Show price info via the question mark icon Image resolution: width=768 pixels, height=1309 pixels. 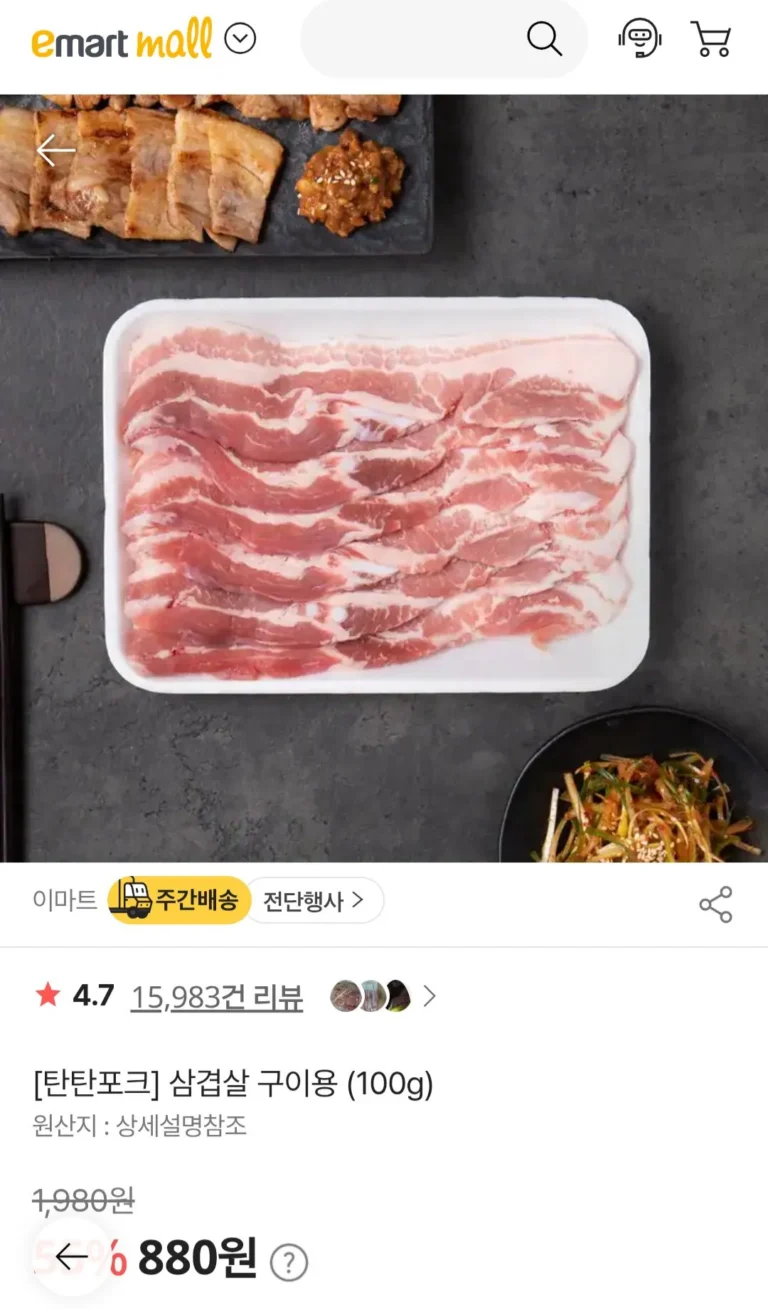[289, 1262]
